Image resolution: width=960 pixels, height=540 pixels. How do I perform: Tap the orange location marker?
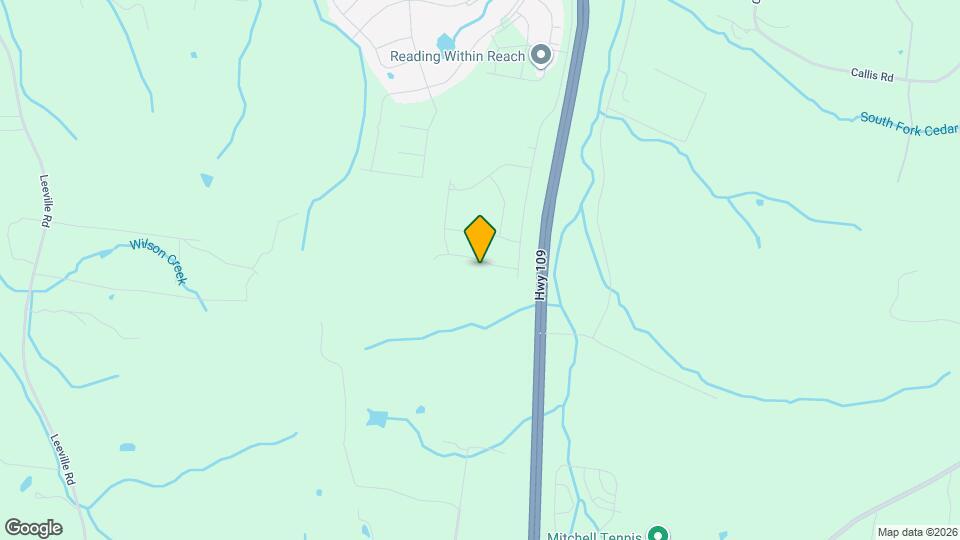(481, 239)
